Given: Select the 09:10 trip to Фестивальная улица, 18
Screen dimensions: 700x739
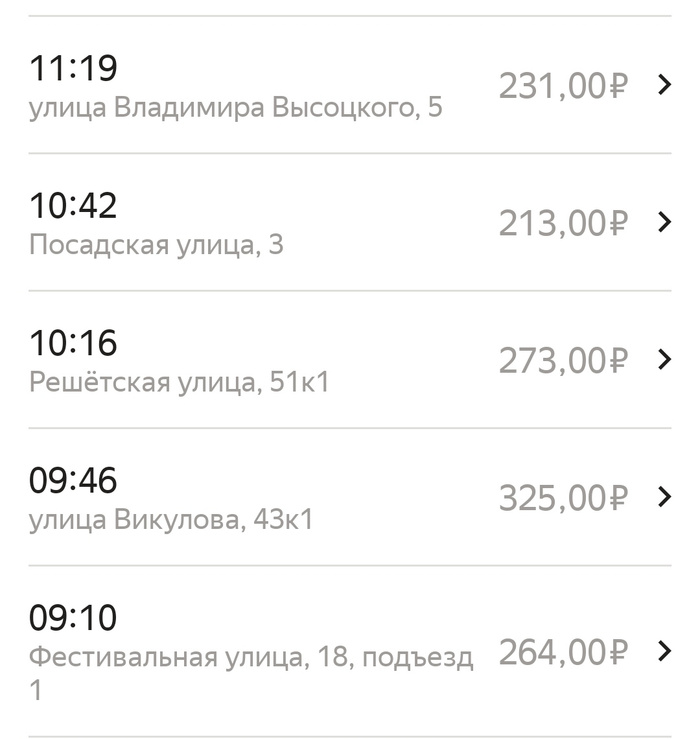Looking at the screenshot, I should coord(350,652).
